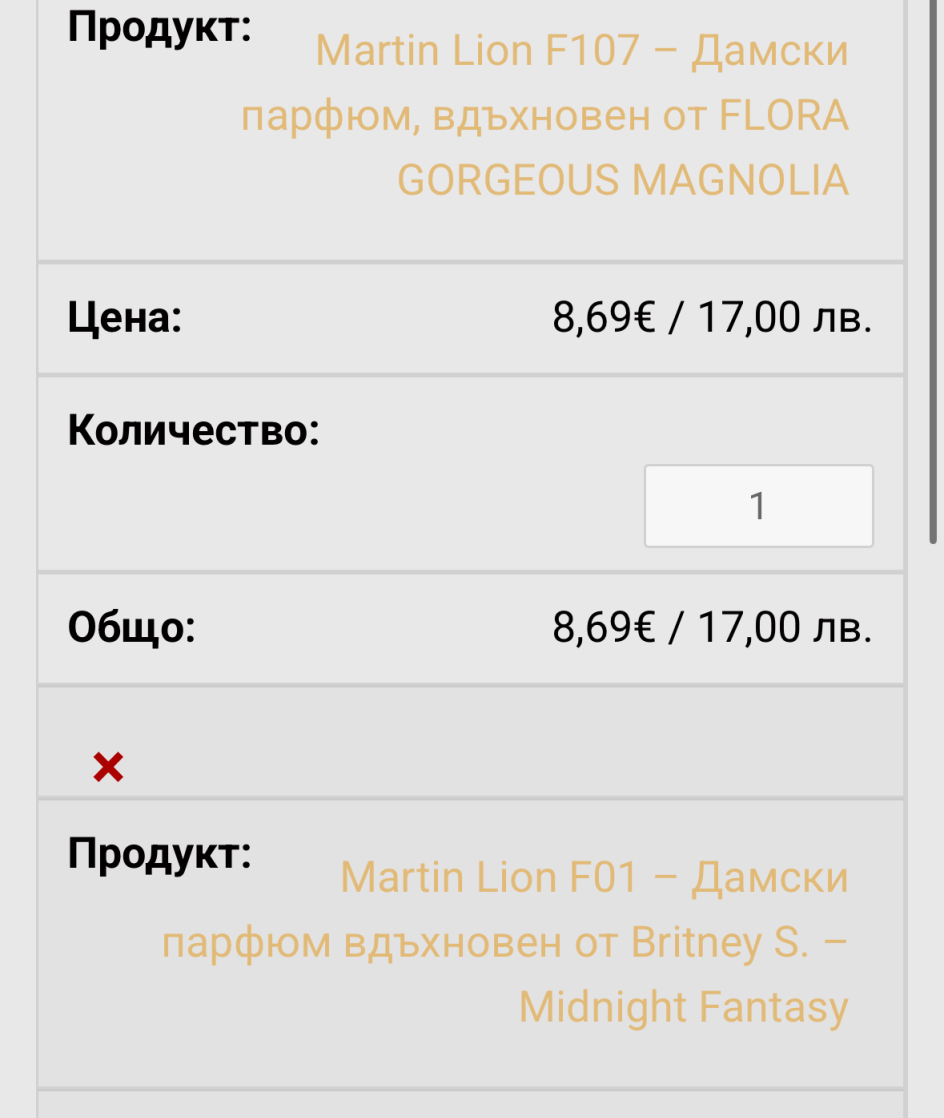Edit the quantity field for F107
The height and width of the screenshot is (1118, 944).
coord(758,506)
